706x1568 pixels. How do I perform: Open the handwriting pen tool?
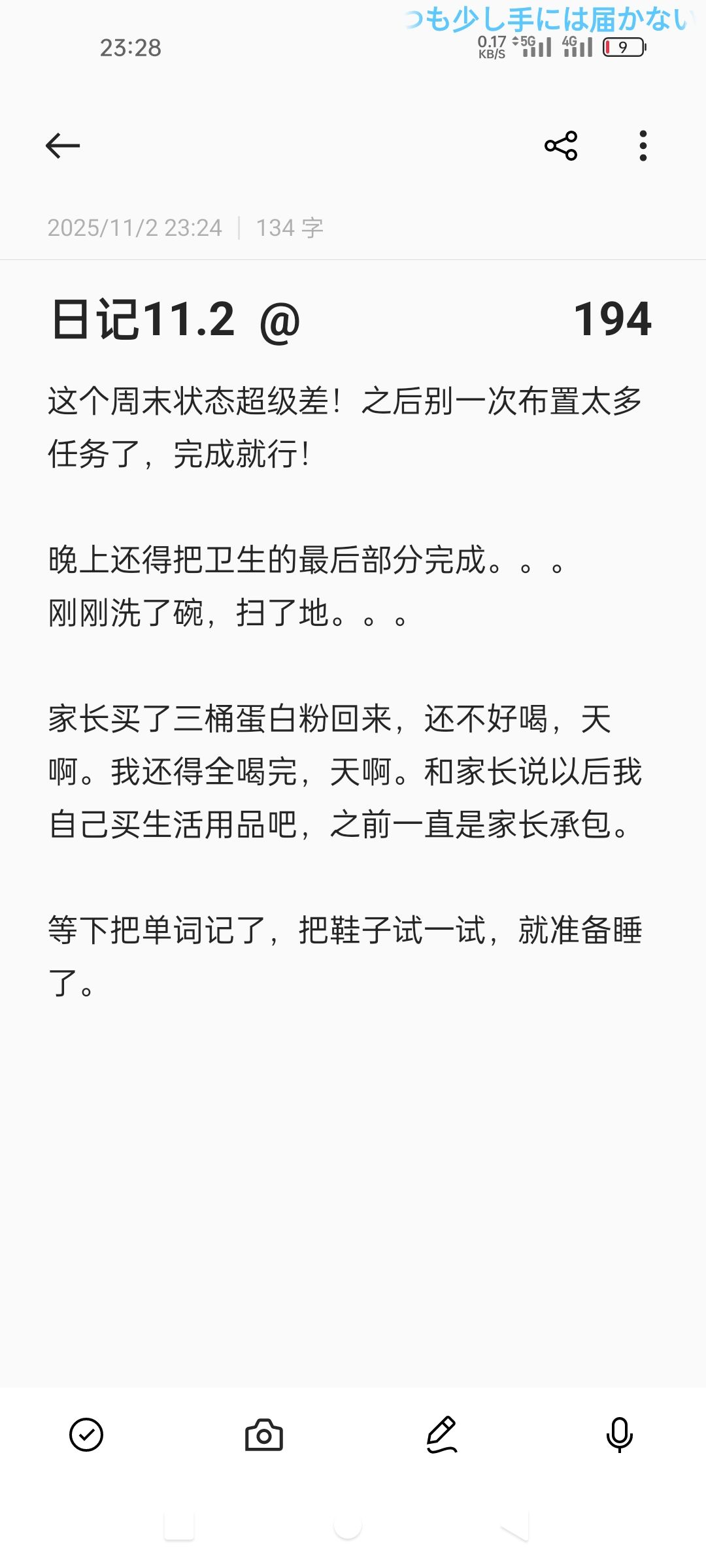pos(442,1435)
